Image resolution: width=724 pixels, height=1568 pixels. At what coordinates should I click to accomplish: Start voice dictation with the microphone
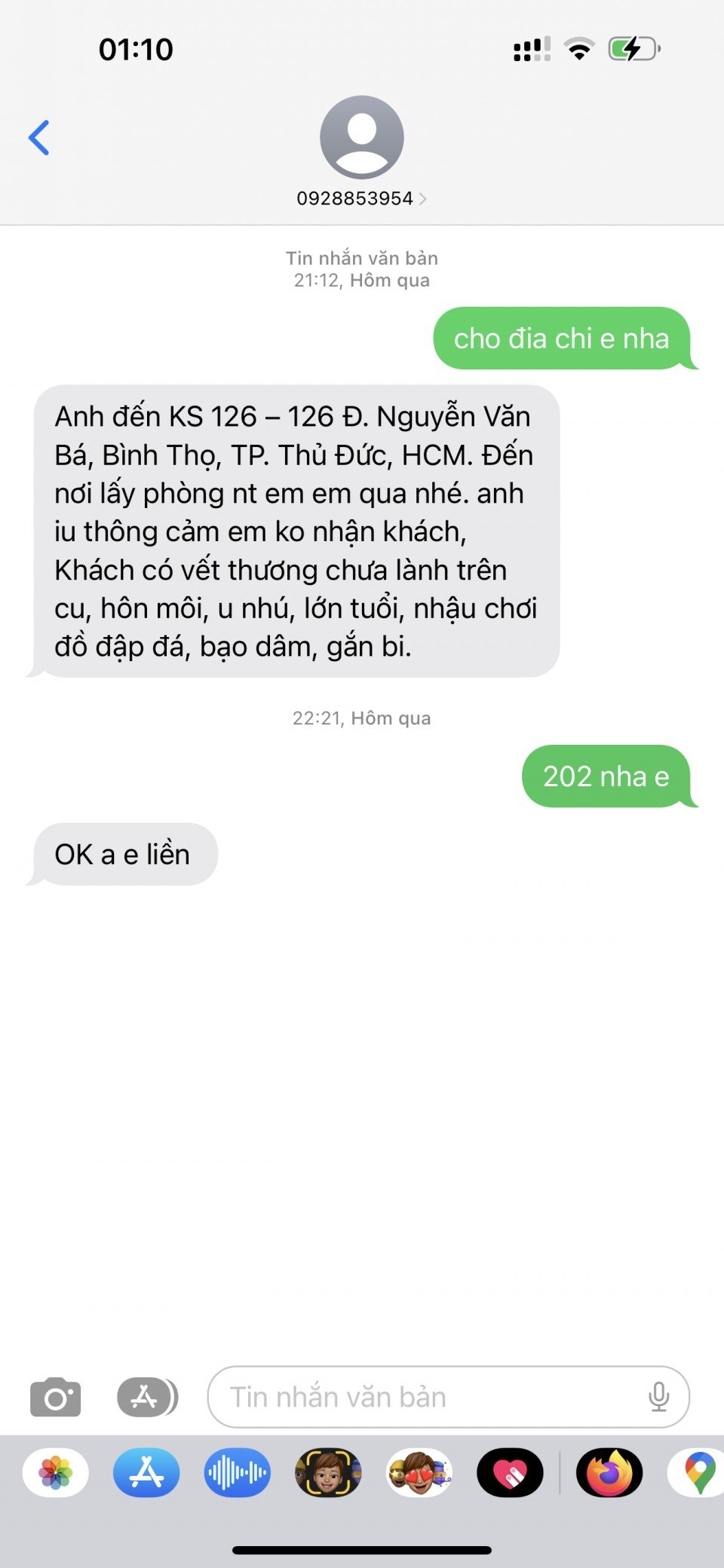pos(658,1398)
